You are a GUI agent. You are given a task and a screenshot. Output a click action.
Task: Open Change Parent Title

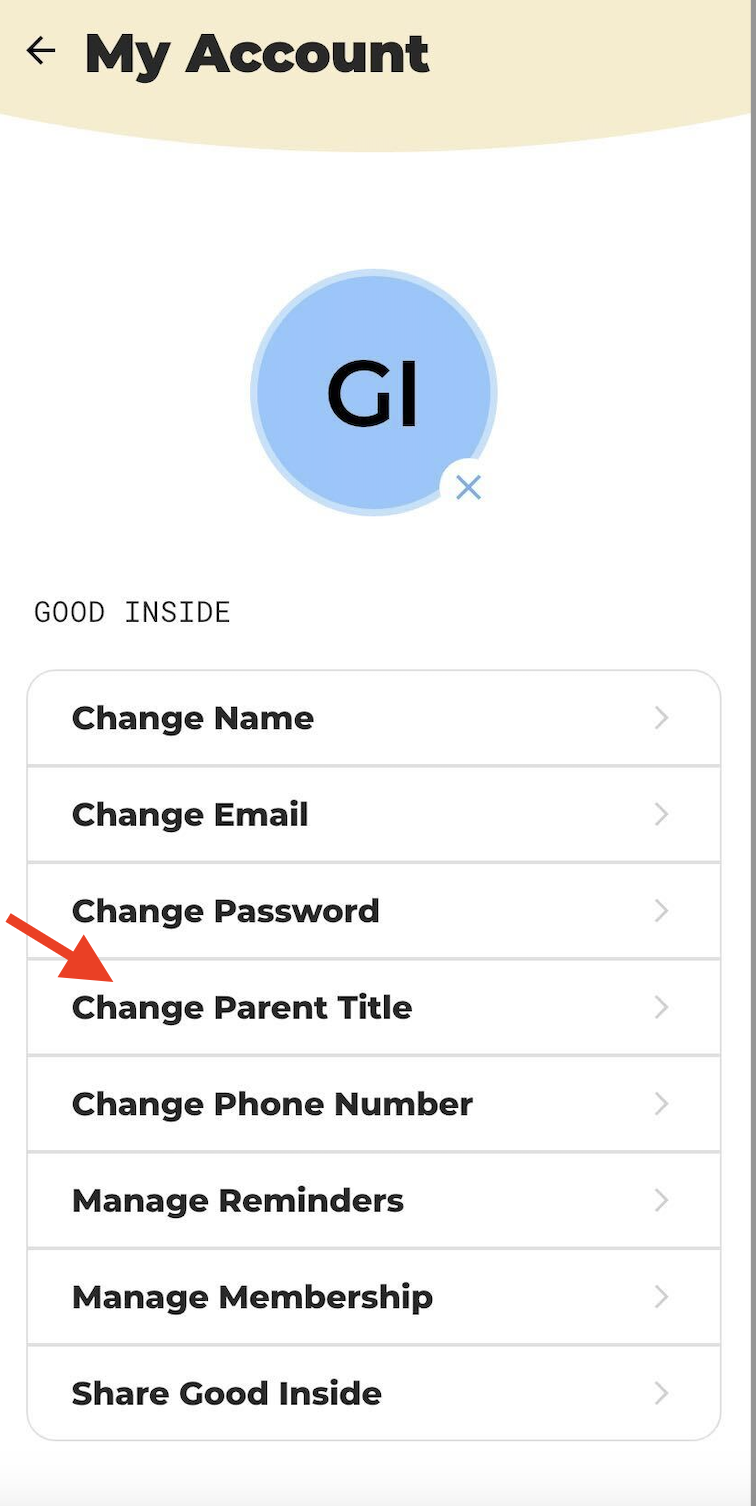point(373,1008)
